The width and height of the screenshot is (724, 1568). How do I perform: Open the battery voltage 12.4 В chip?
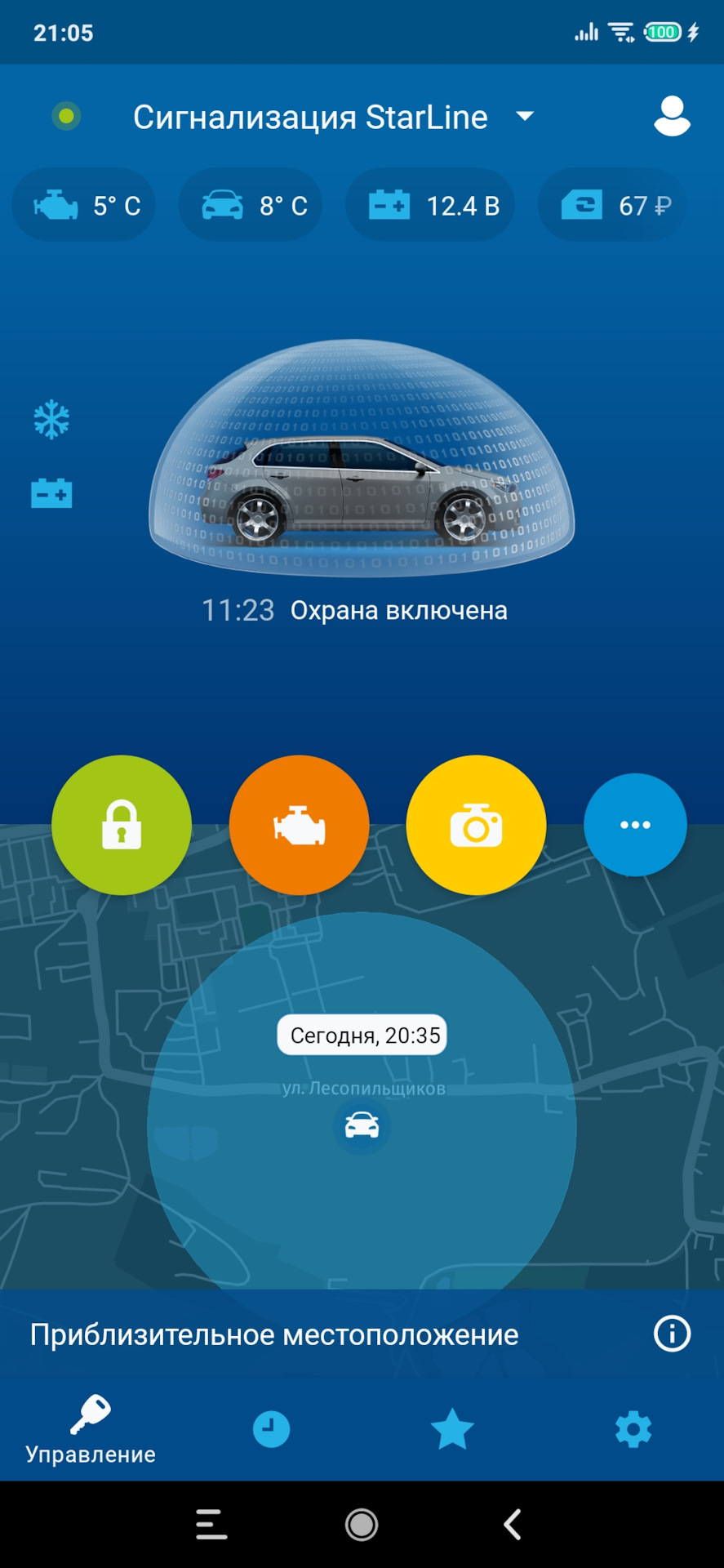point(430,205)
